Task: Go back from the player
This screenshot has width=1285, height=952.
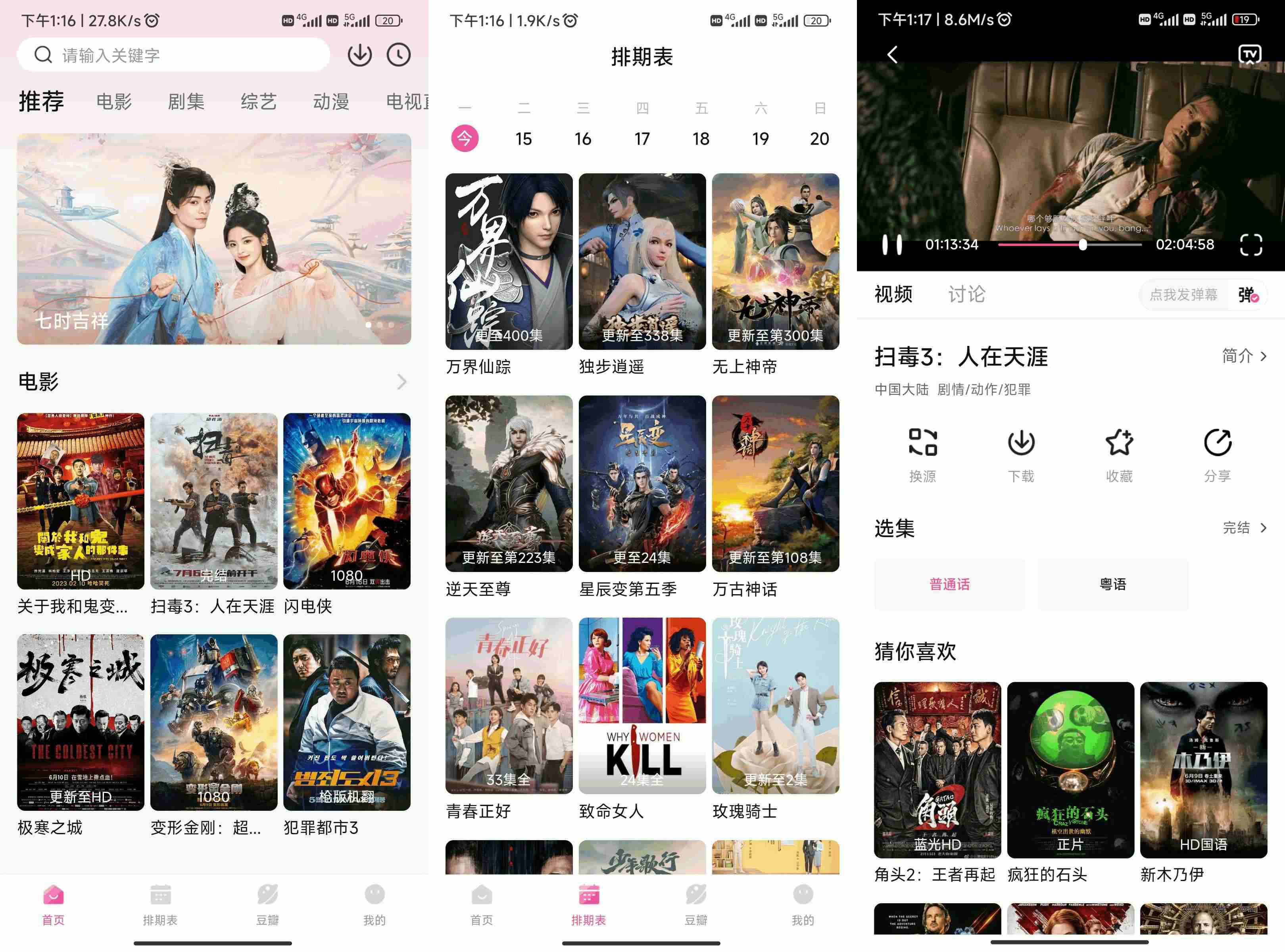Action: point(893,55)
